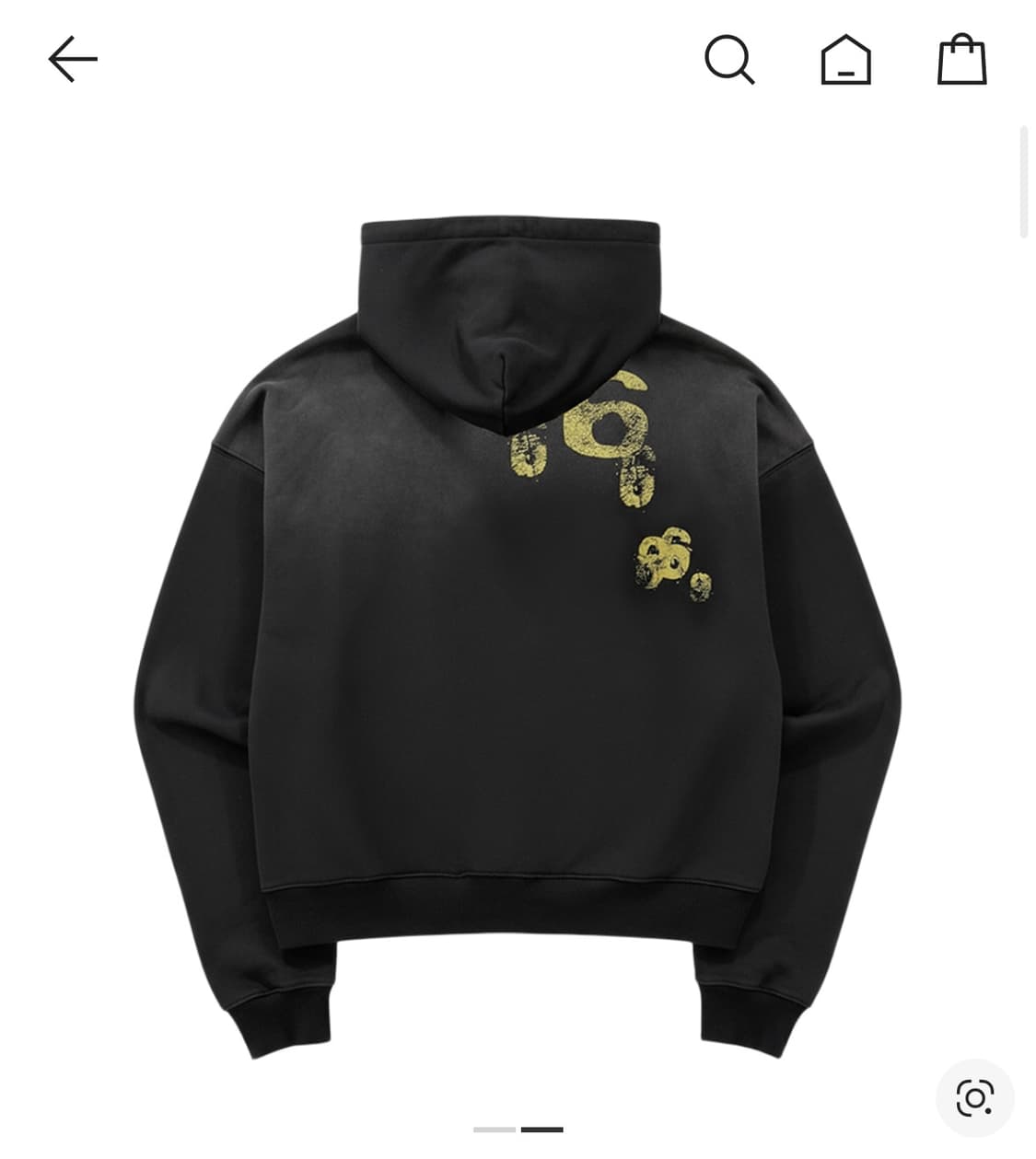This screenshot has height=1159, width=1036.
Task: Reveal search suggestions by tapping magnifier
Action: (x=727, y=59)
